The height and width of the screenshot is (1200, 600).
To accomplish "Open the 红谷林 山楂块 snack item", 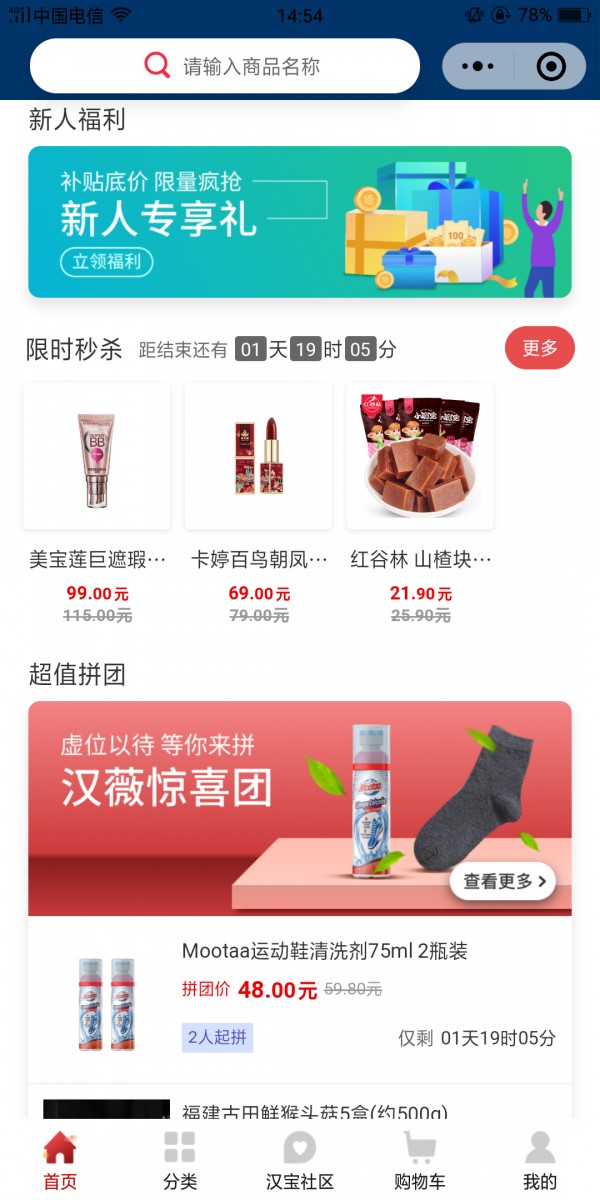I will click(x=420, y=457).
